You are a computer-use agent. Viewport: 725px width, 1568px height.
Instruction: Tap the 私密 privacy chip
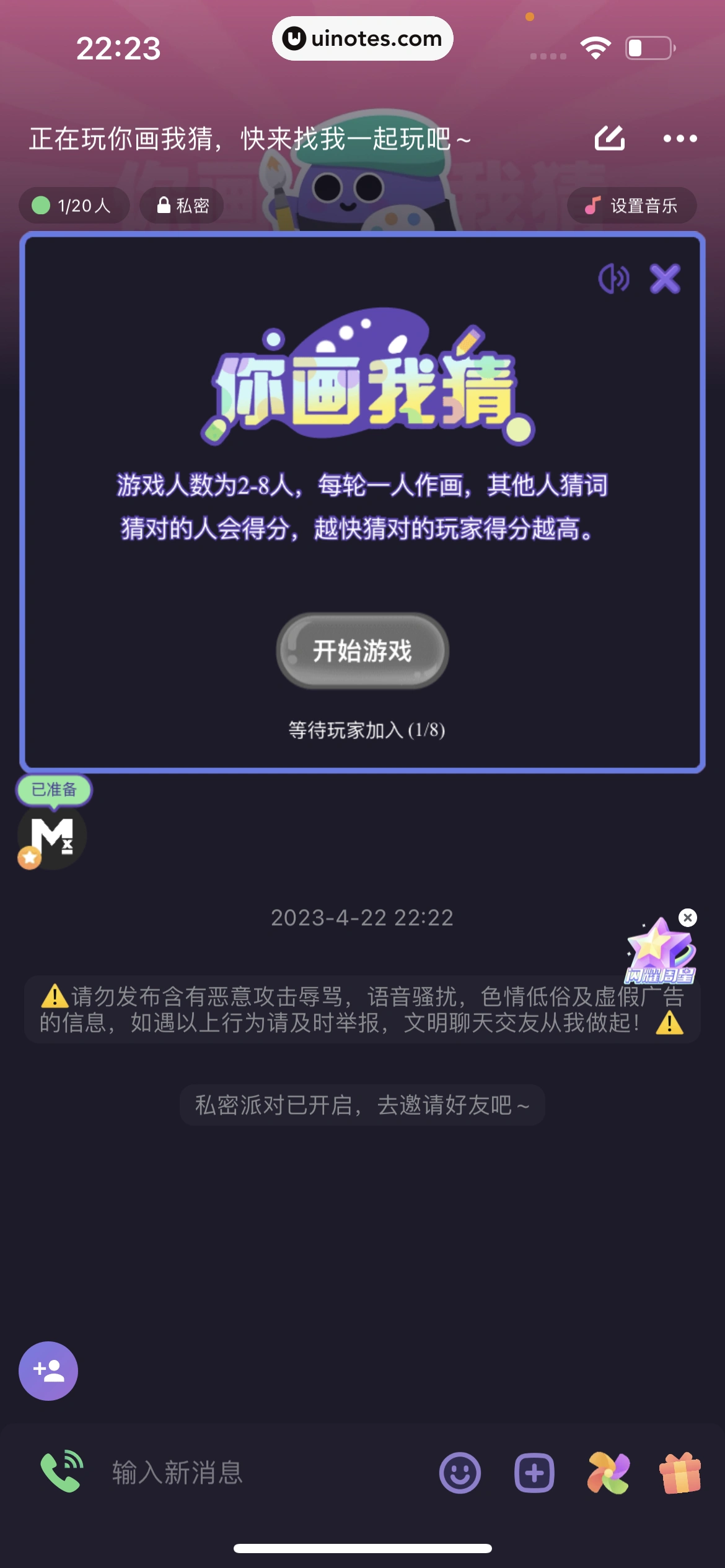point(182,206)
